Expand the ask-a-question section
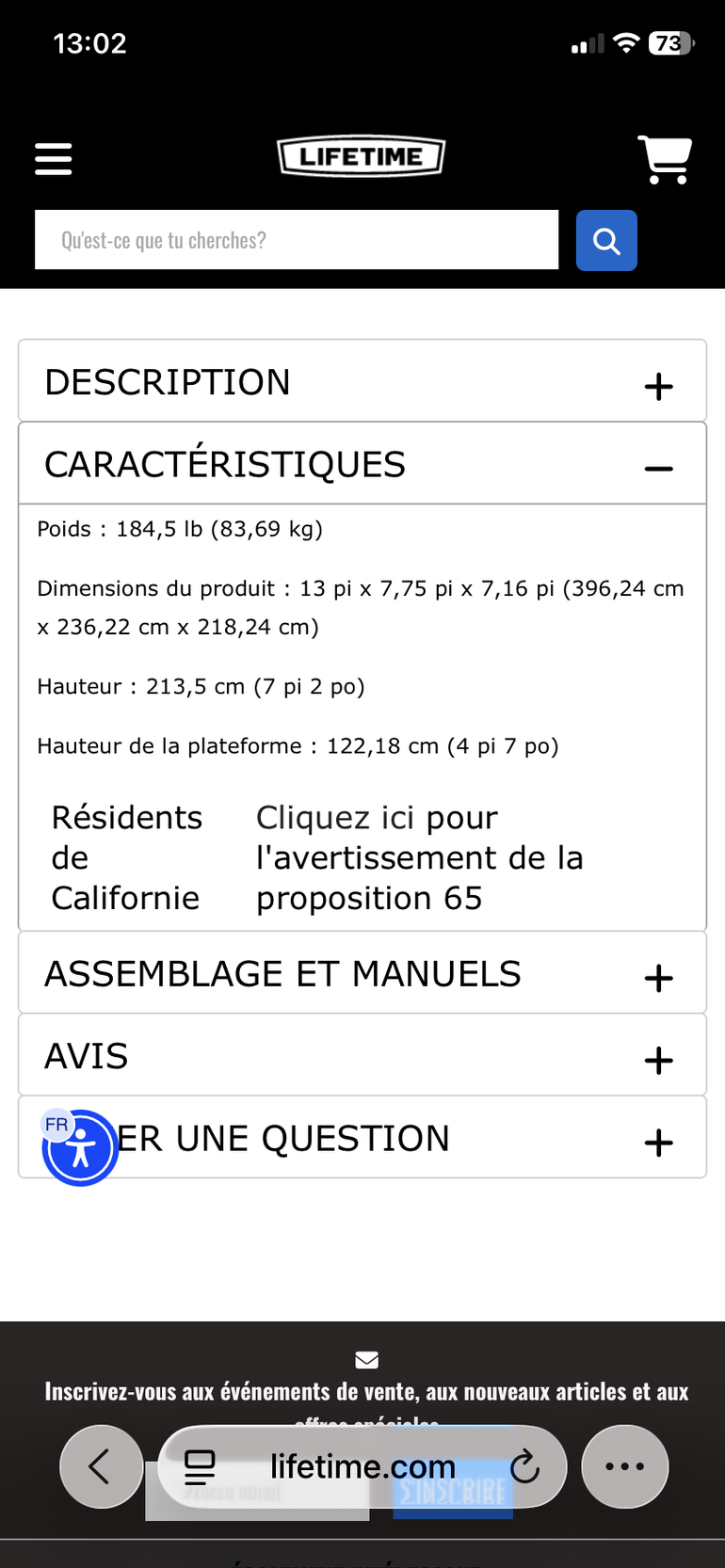This screenshot has height=1568, width=725. click(362, 1138)
